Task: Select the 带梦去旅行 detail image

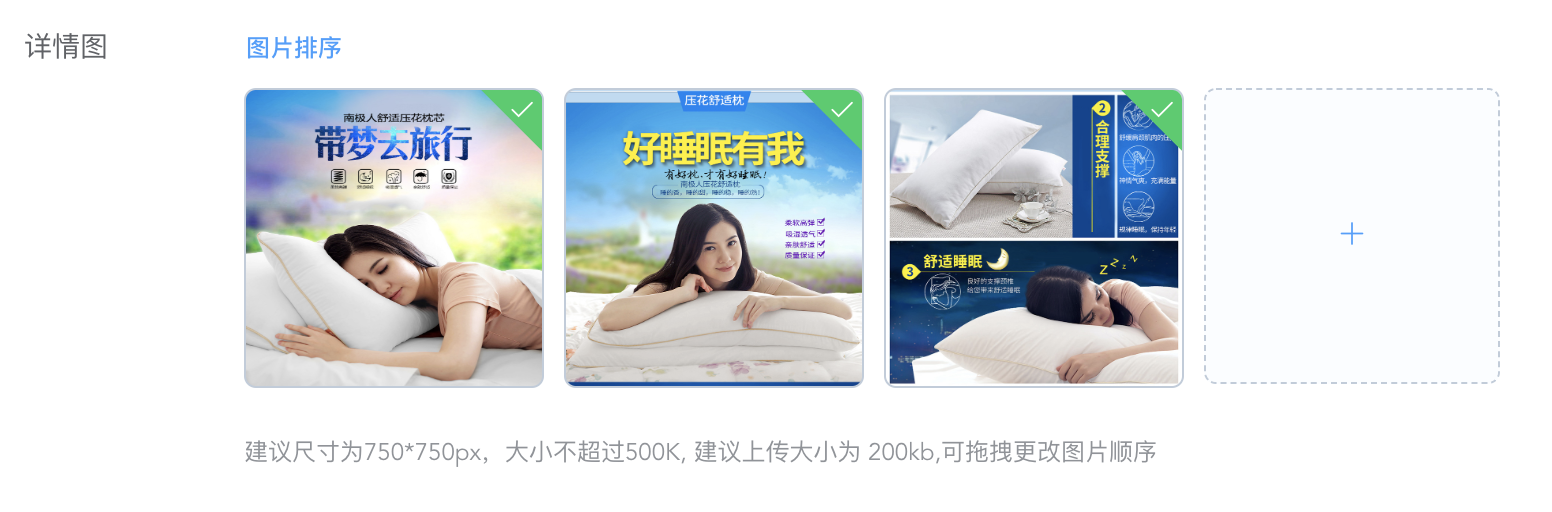Action: 394,238
